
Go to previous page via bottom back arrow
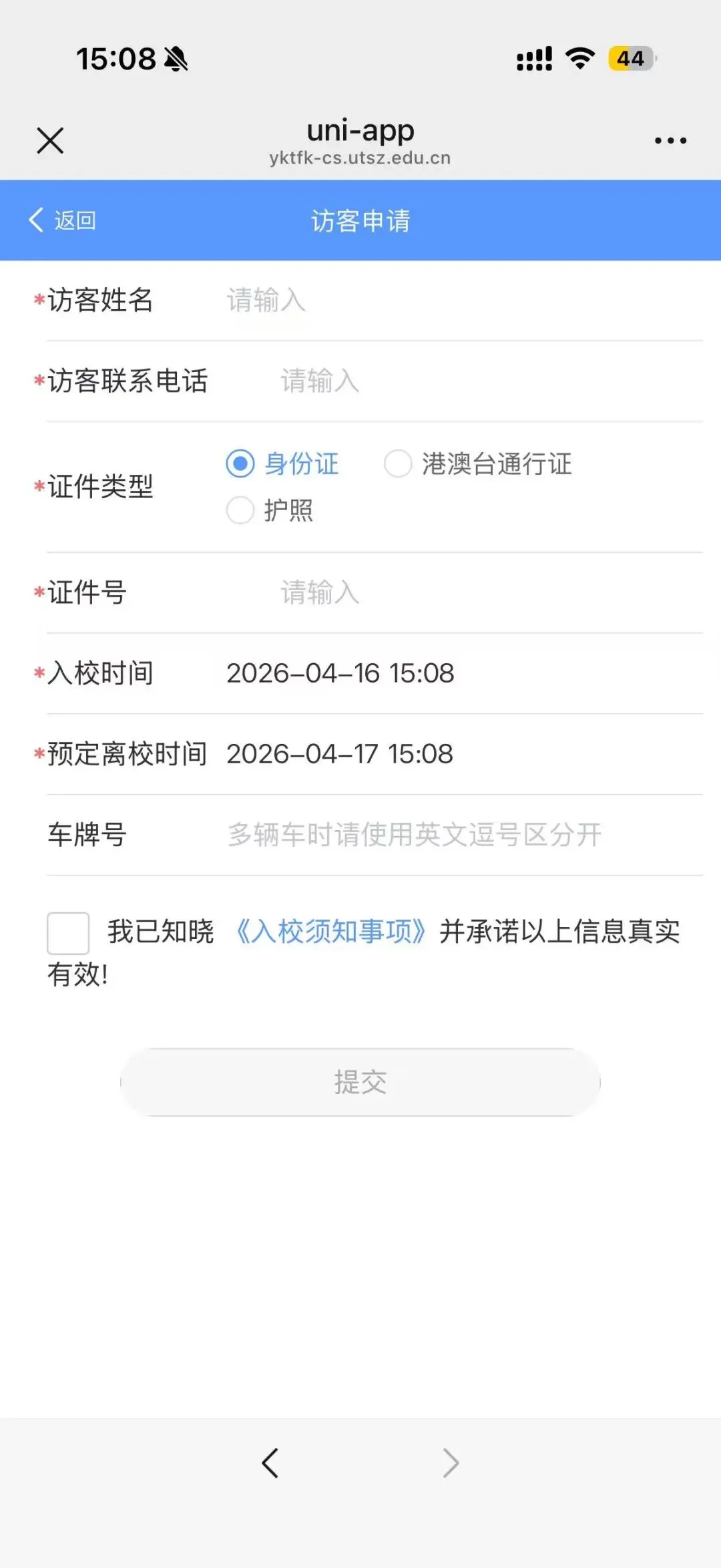coord(270,1463)
